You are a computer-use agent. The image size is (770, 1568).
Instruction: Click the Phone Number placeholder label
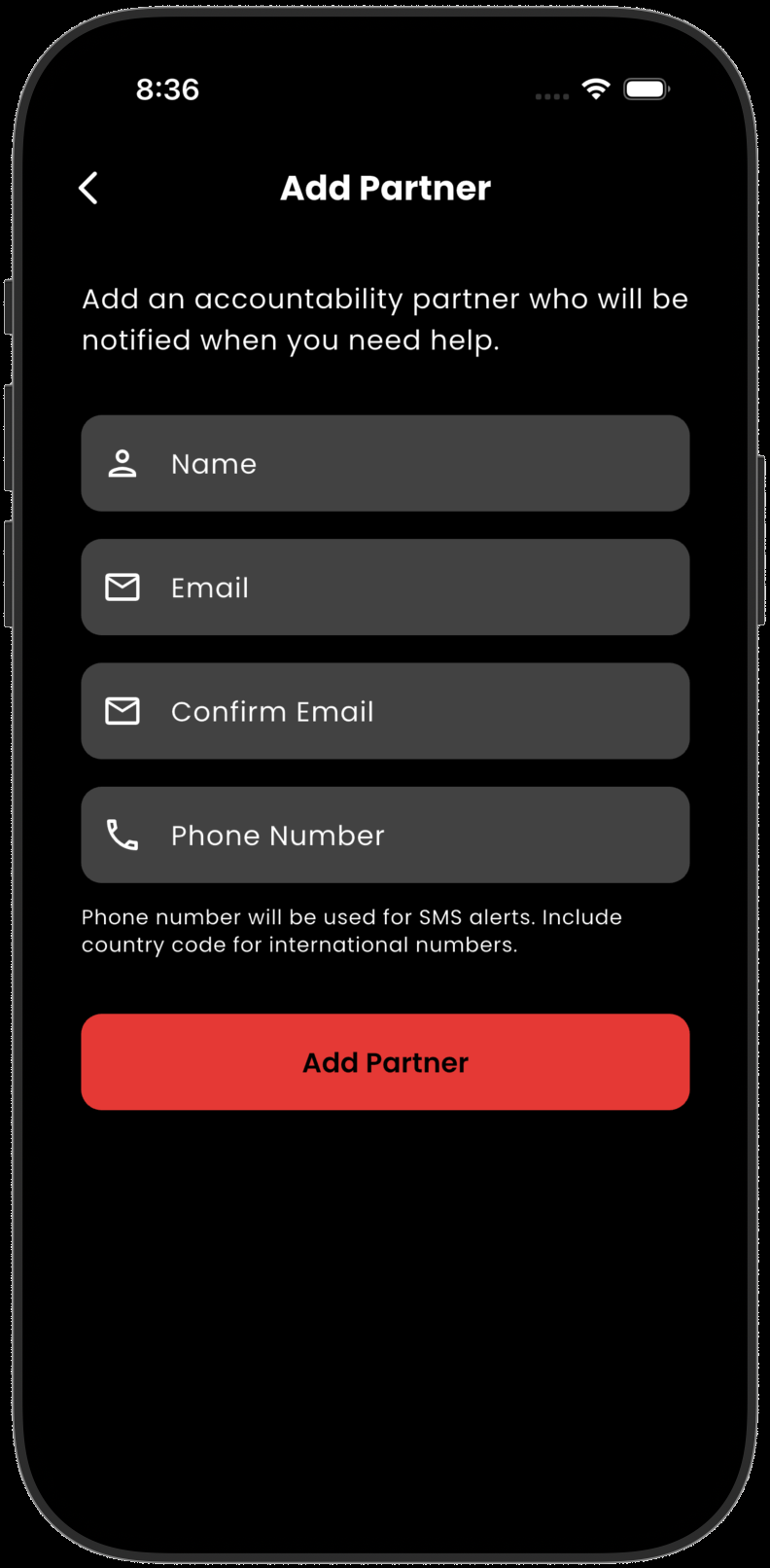277,835
